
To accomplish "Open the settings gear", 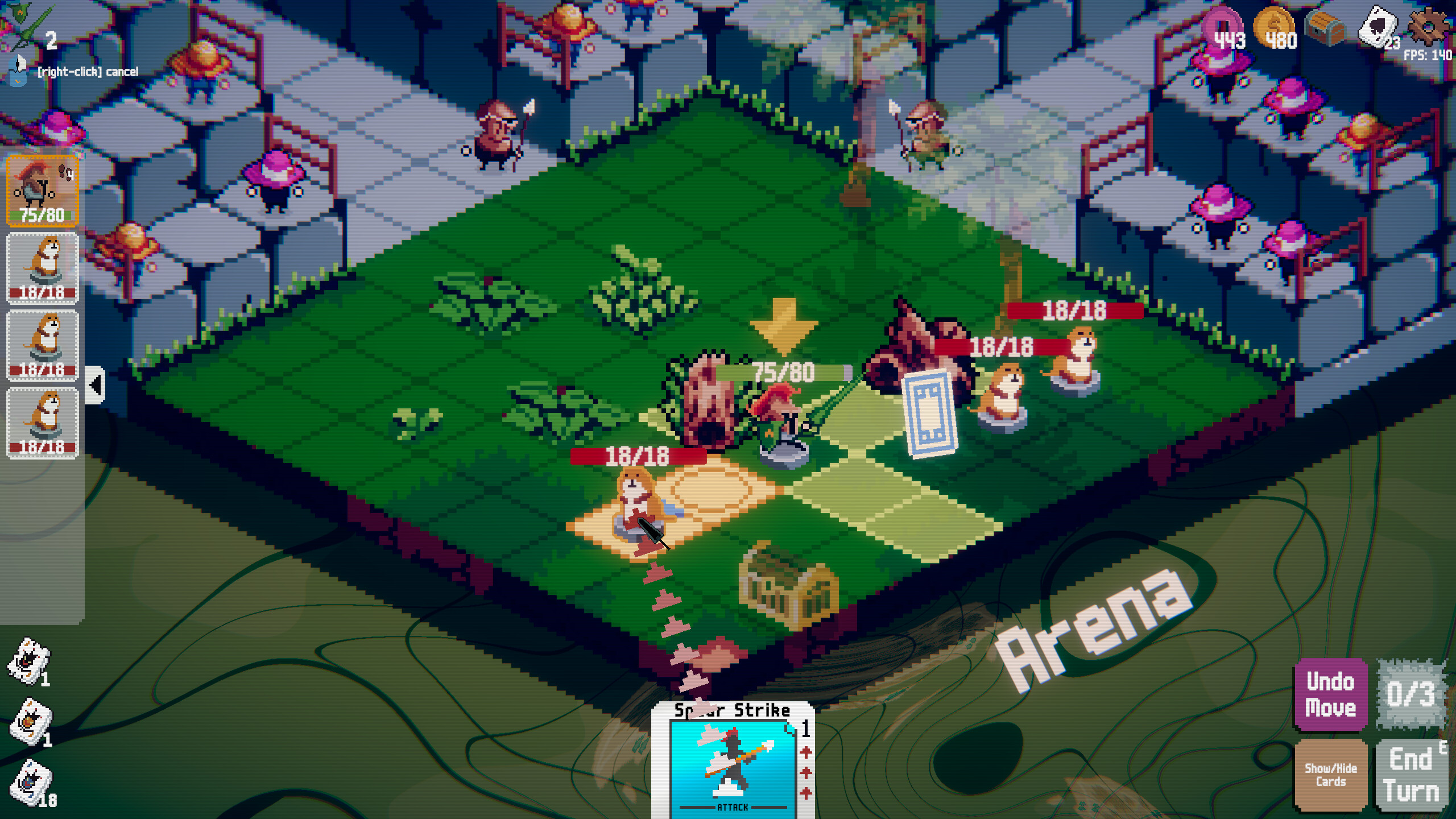I will point(1428,26).
